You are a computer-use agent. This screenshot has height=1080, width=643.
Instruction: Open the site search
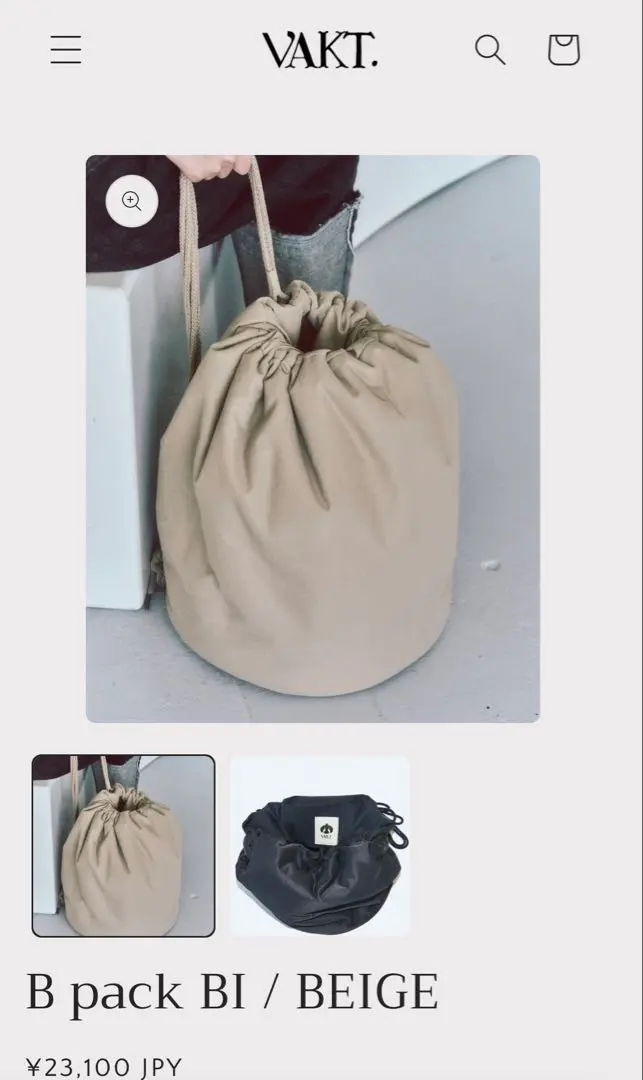[489, 49]
